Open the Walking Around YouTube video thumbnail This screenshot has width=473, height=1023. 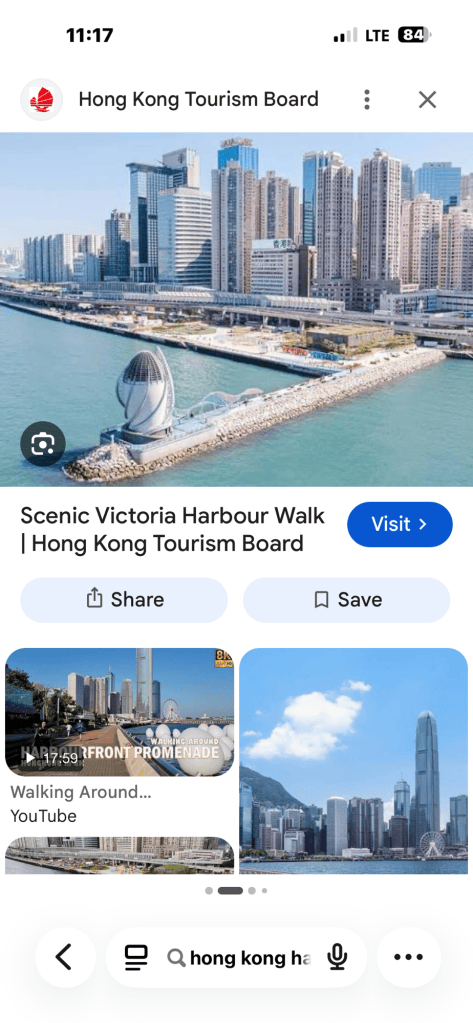coord(119,712)
